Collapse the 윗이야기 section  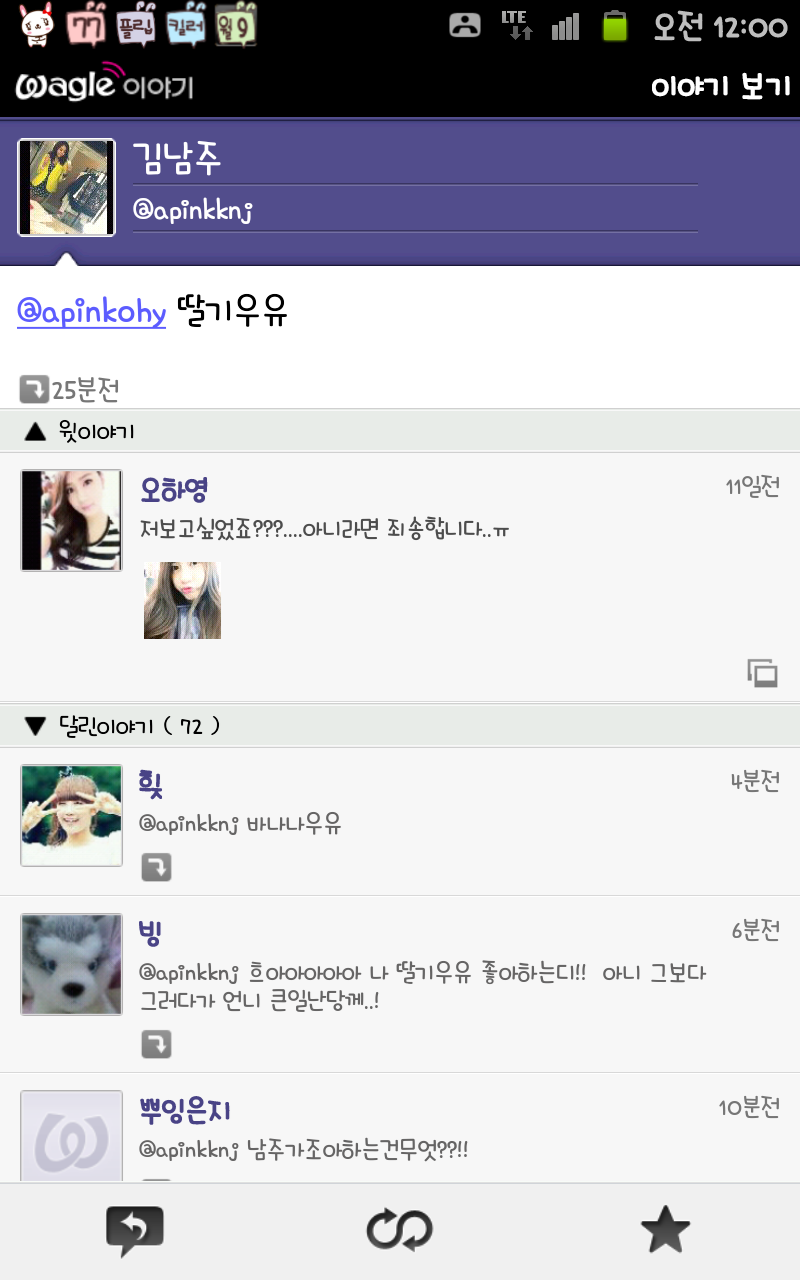click(80, 431)
